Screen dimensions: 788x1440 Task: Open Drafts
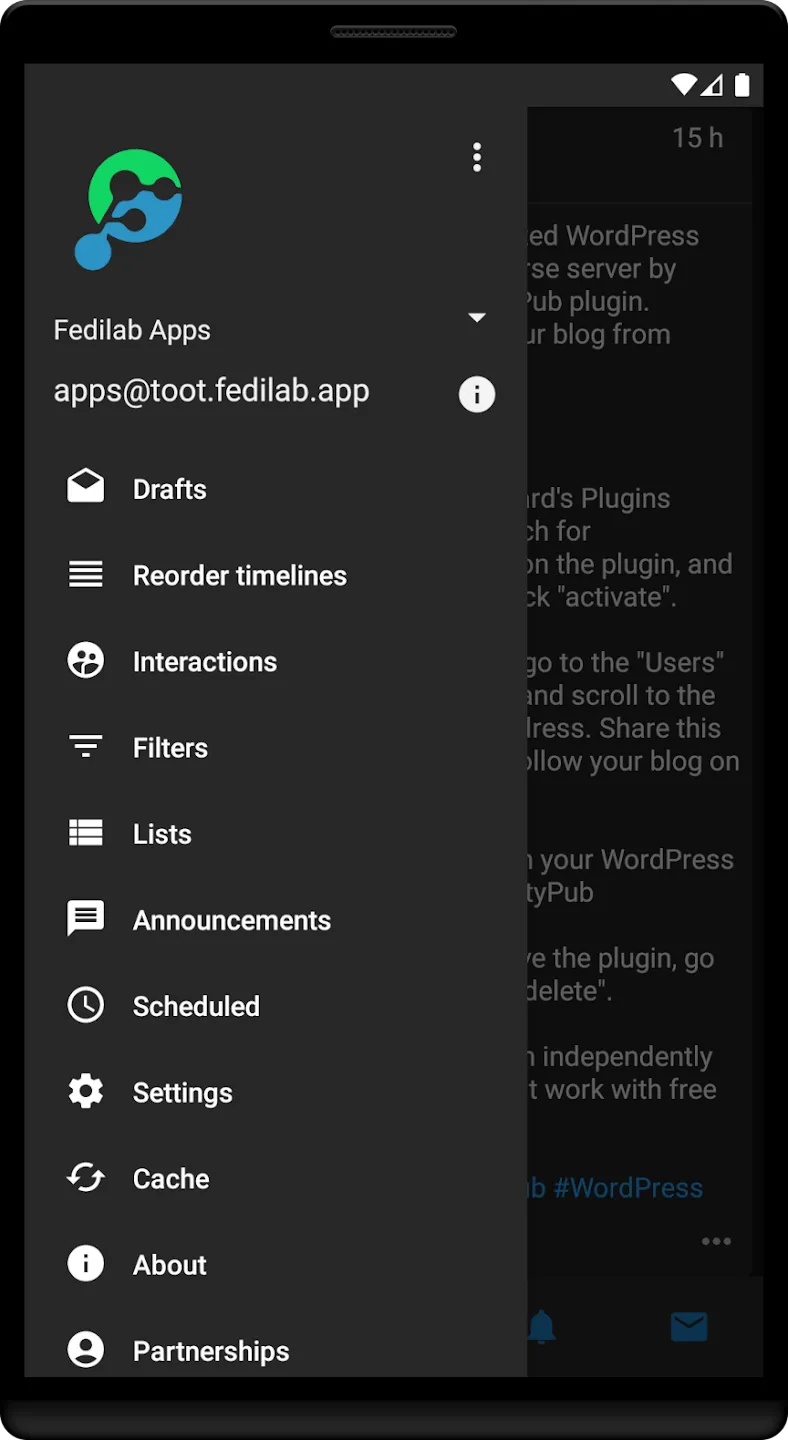pos(276,489)
